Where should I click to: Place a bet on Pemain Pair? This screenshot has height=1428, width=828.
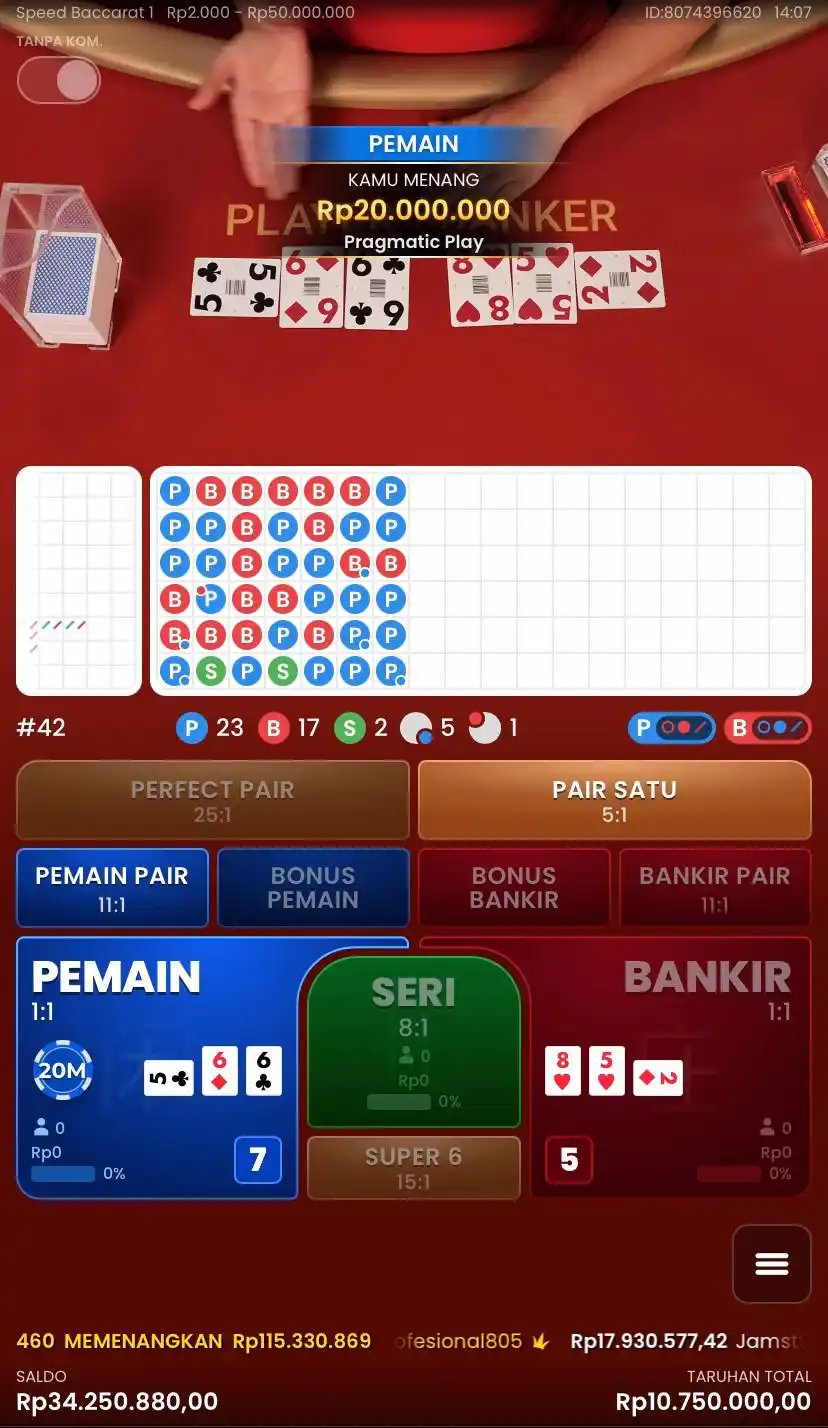112,888
